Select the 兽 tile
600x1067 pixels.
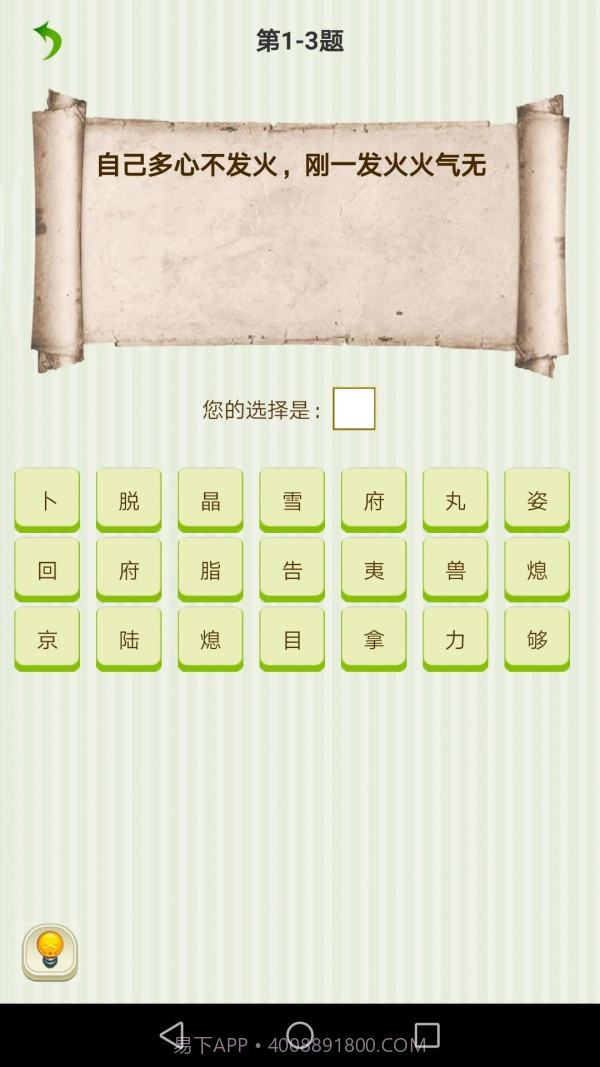click(455, 569)
